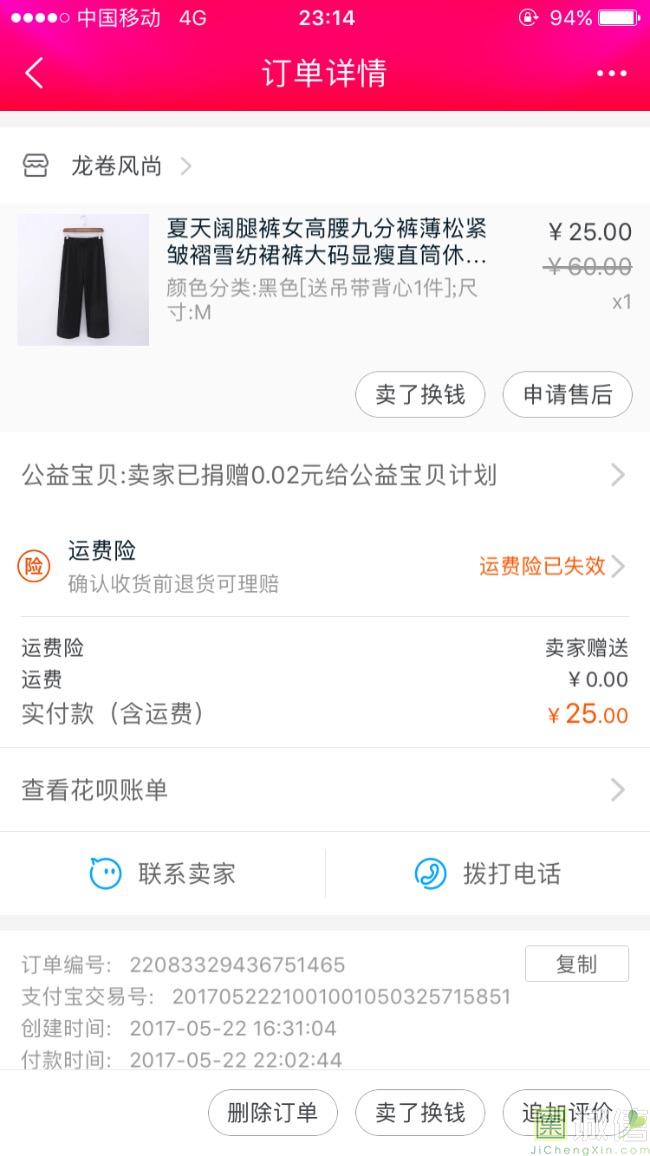Delete this order with 删除订单
This screenshot has width=650, height=1156.
(x=272, y=1112)
